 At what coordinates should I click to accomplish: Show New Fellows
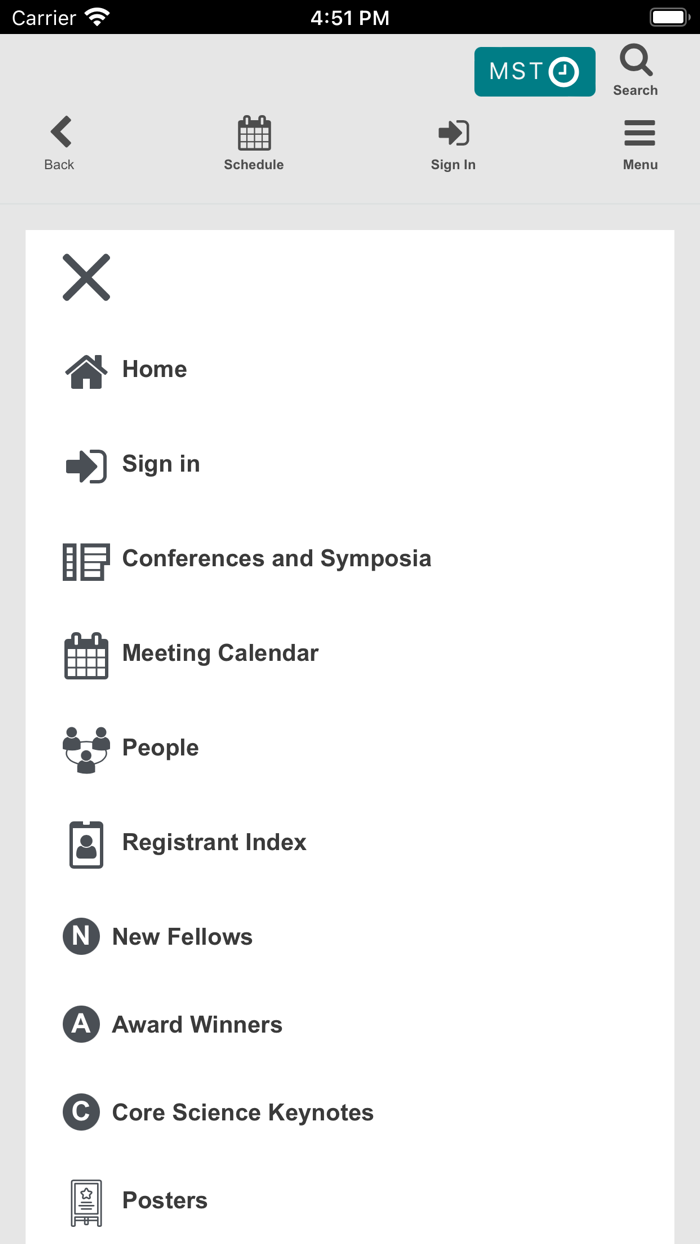(x=182, y=937)
